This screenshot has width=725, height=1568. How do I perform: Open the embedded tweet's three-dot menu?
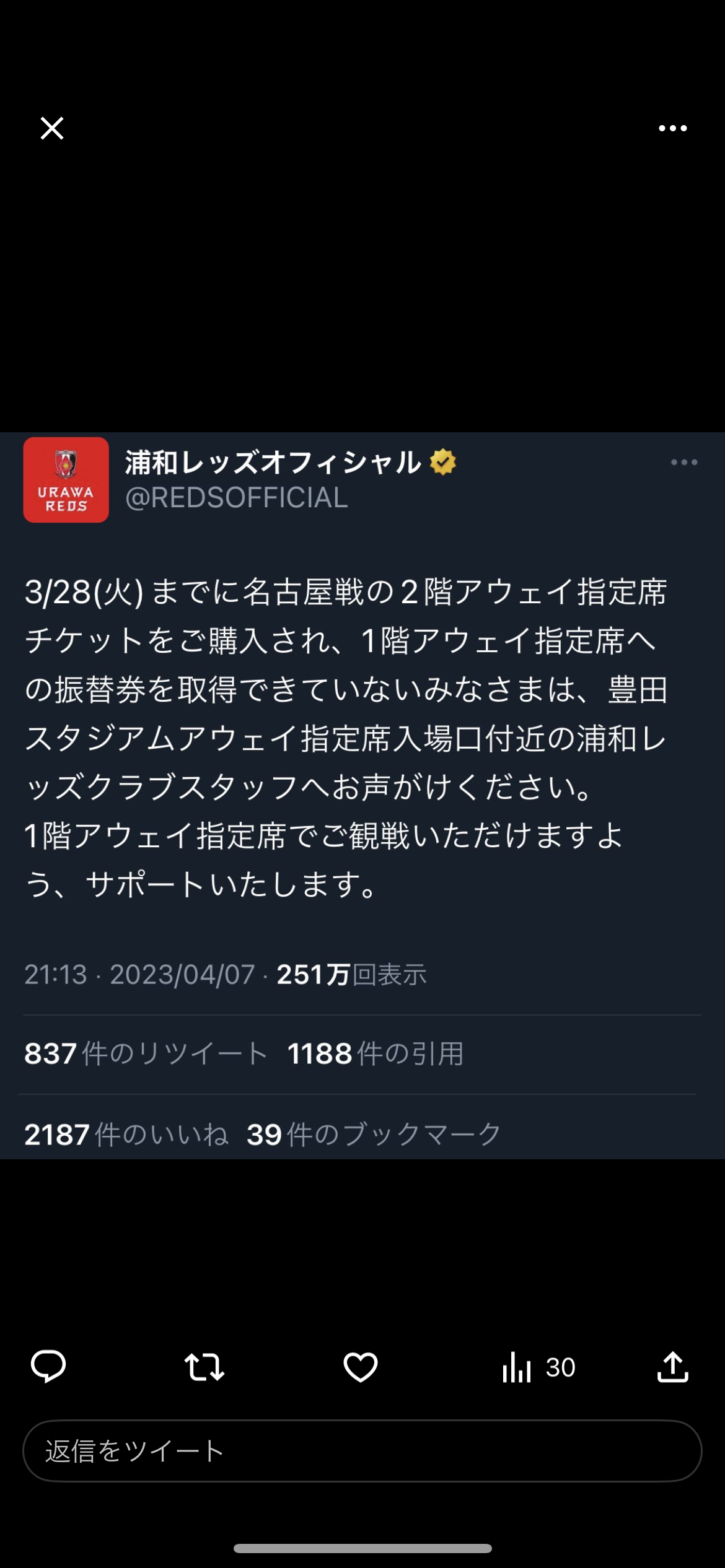[684, 462]
